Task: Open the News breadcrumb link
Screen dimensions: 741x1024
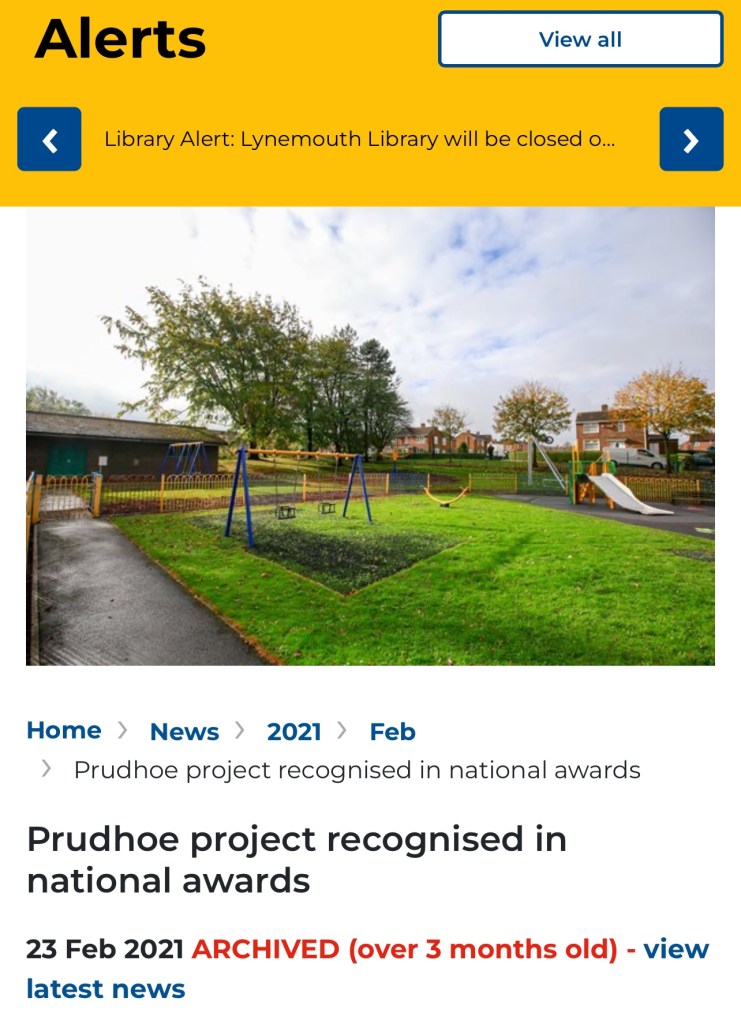Action: click(184, 732)
